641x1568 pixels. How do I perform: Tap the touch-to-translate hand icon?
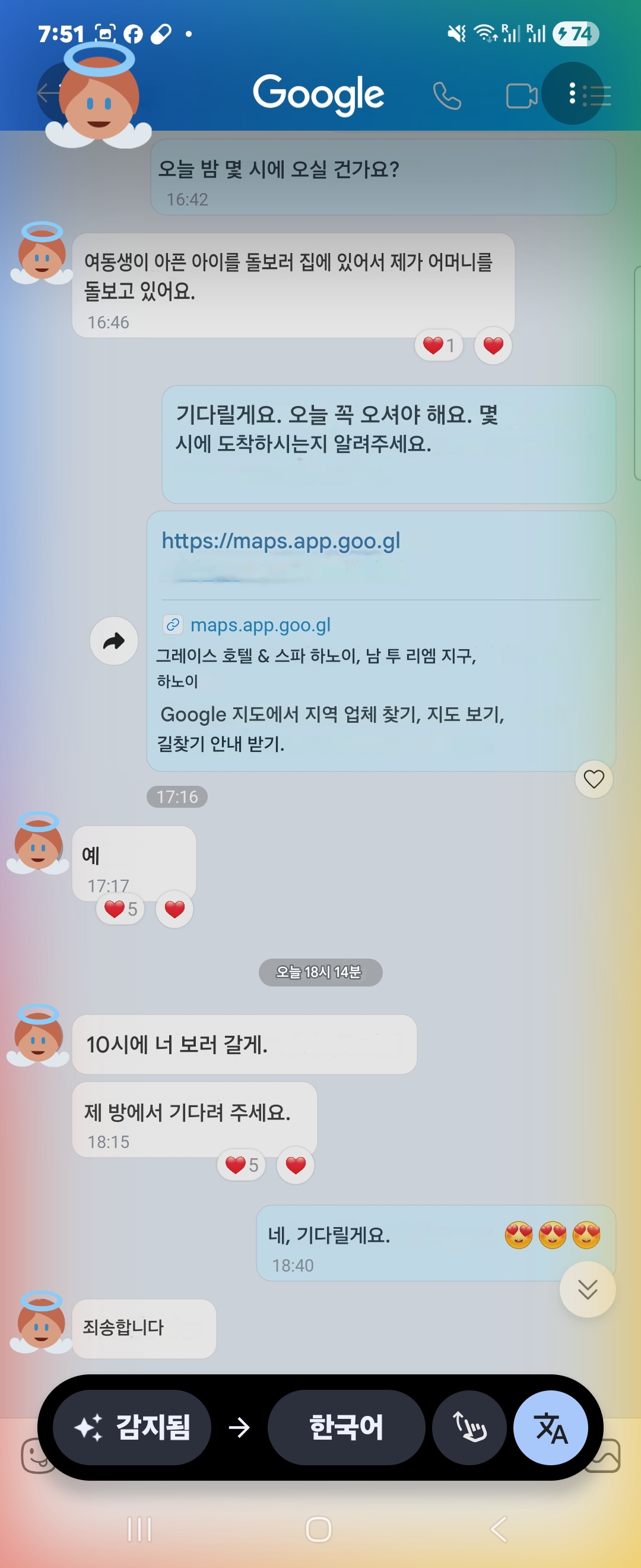pos(469,1427)
